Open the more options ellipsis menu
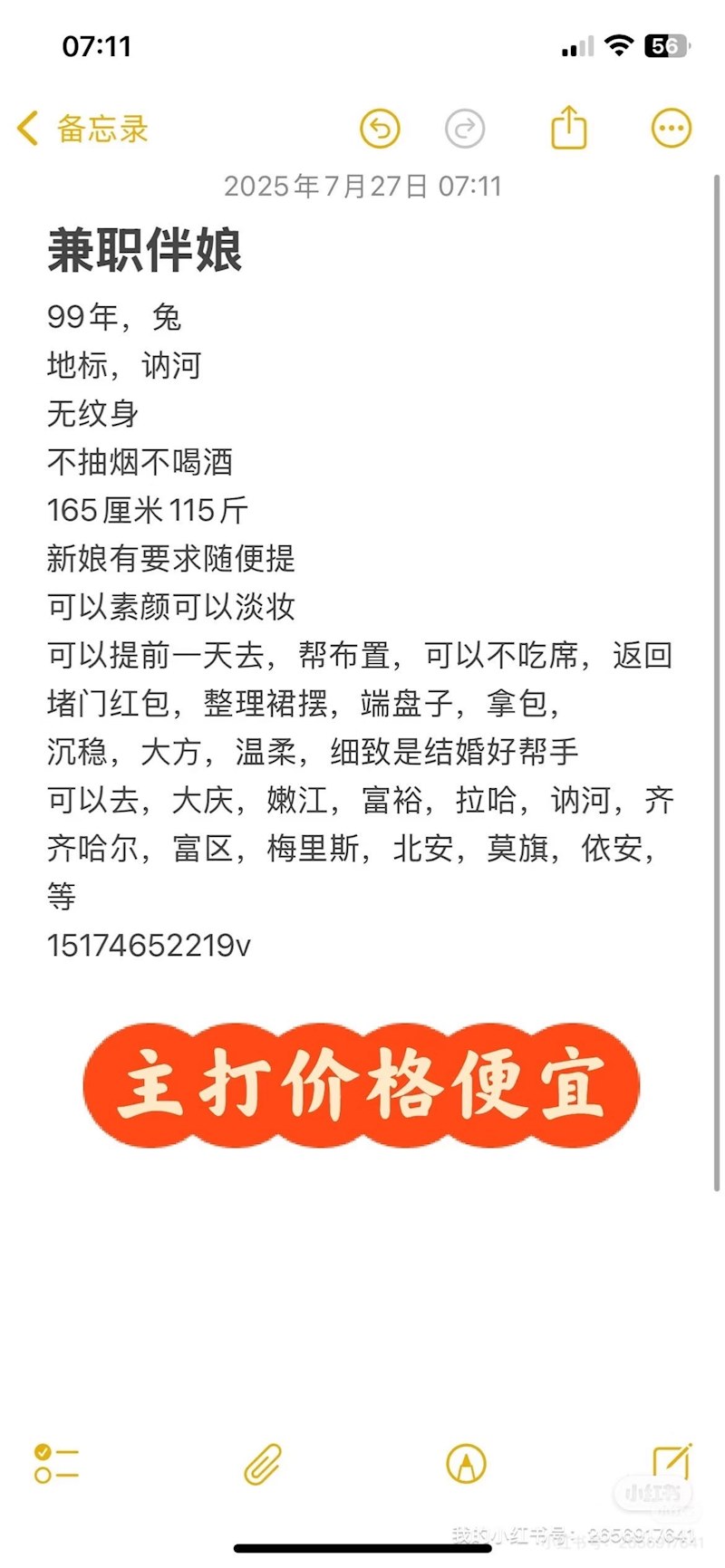The image size is (725, 1568). click(x=672, y=129)
